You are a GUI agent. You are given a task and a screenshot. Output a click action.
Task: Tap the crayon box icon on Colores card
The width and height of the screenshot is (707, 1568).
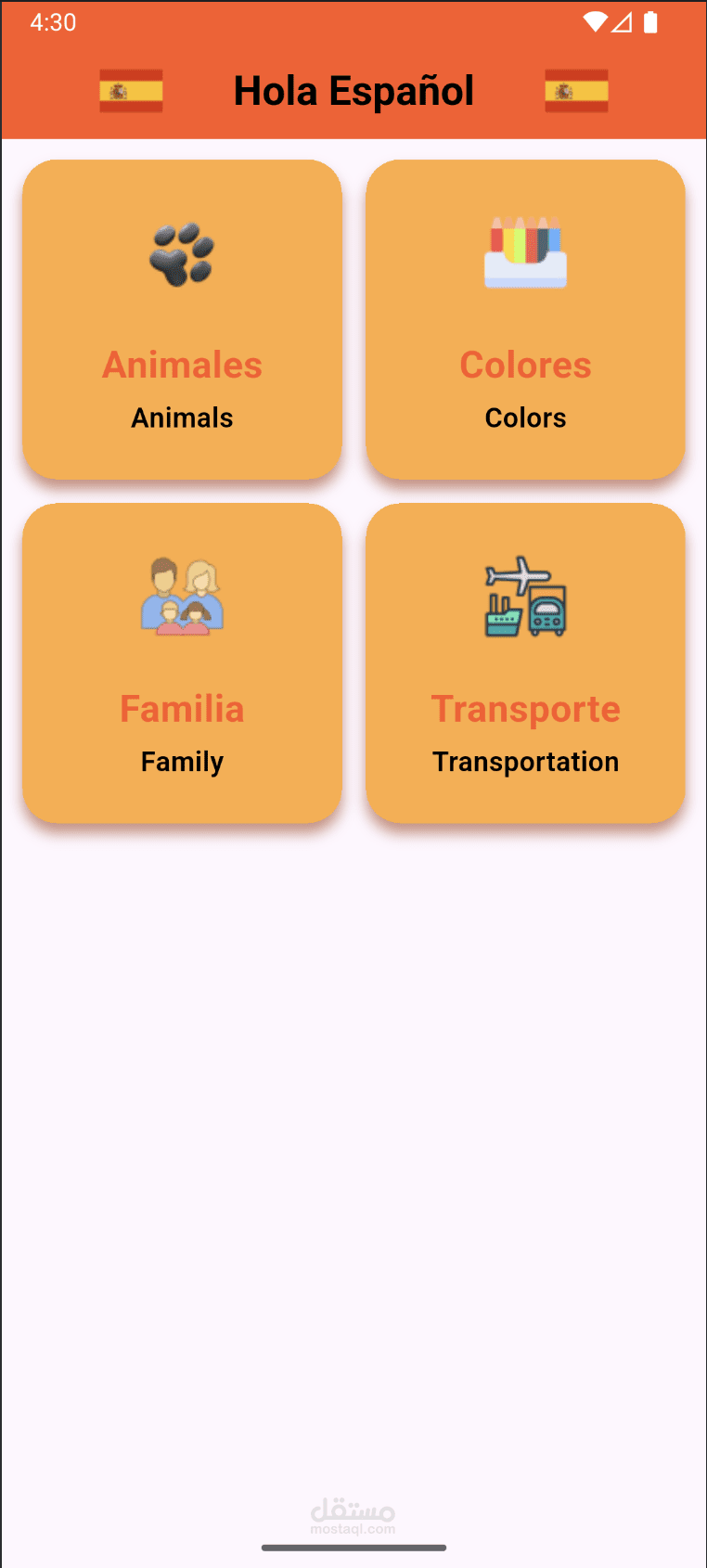pos(525,251)
